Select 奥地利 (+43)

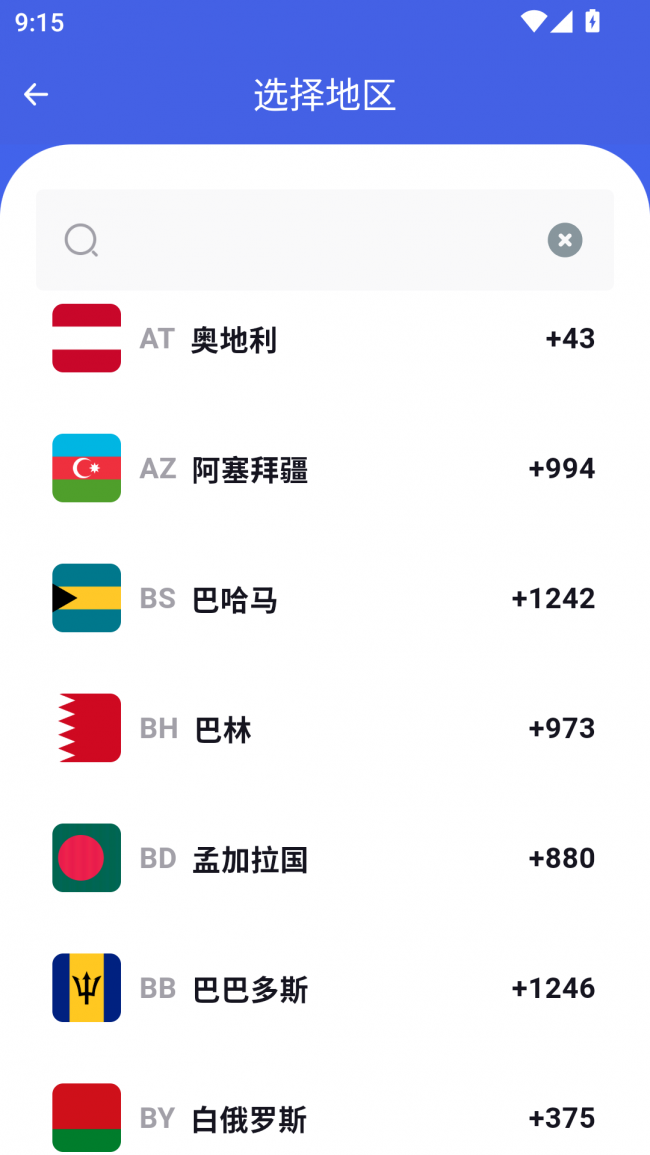(324, 339)
